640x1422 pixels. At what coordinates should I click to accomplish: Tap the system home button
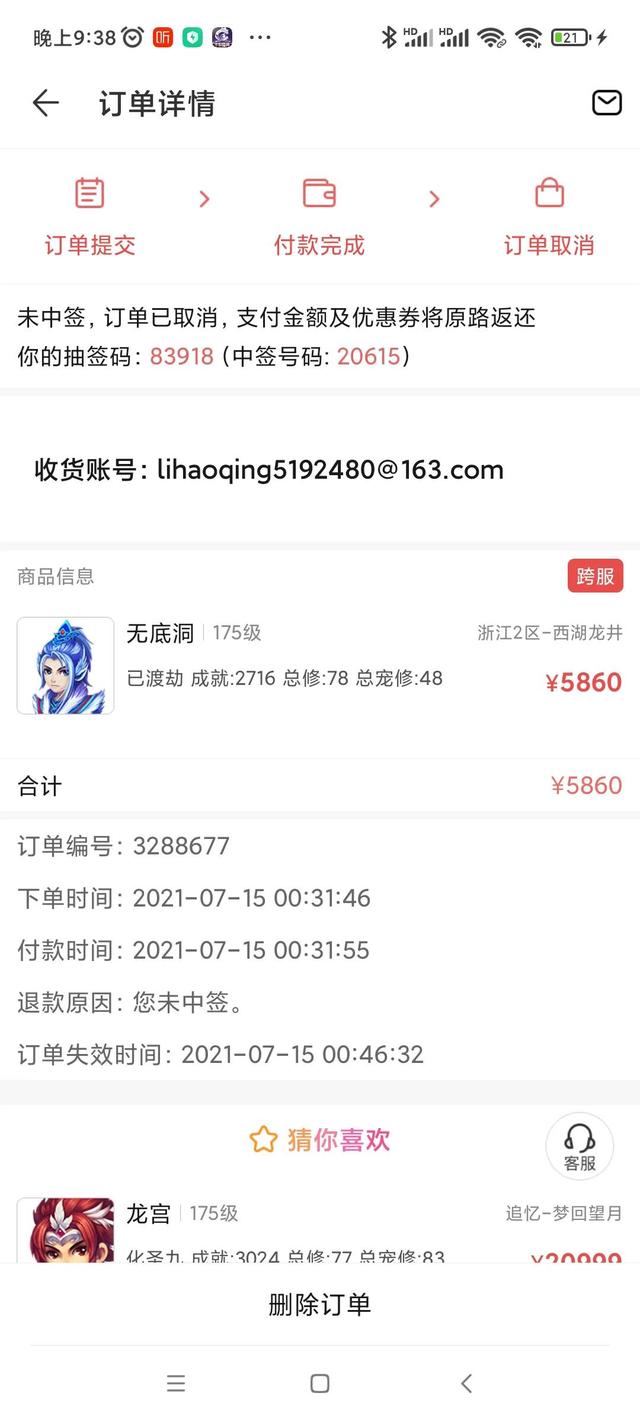pyautogui.click(x=320, y=1383)
